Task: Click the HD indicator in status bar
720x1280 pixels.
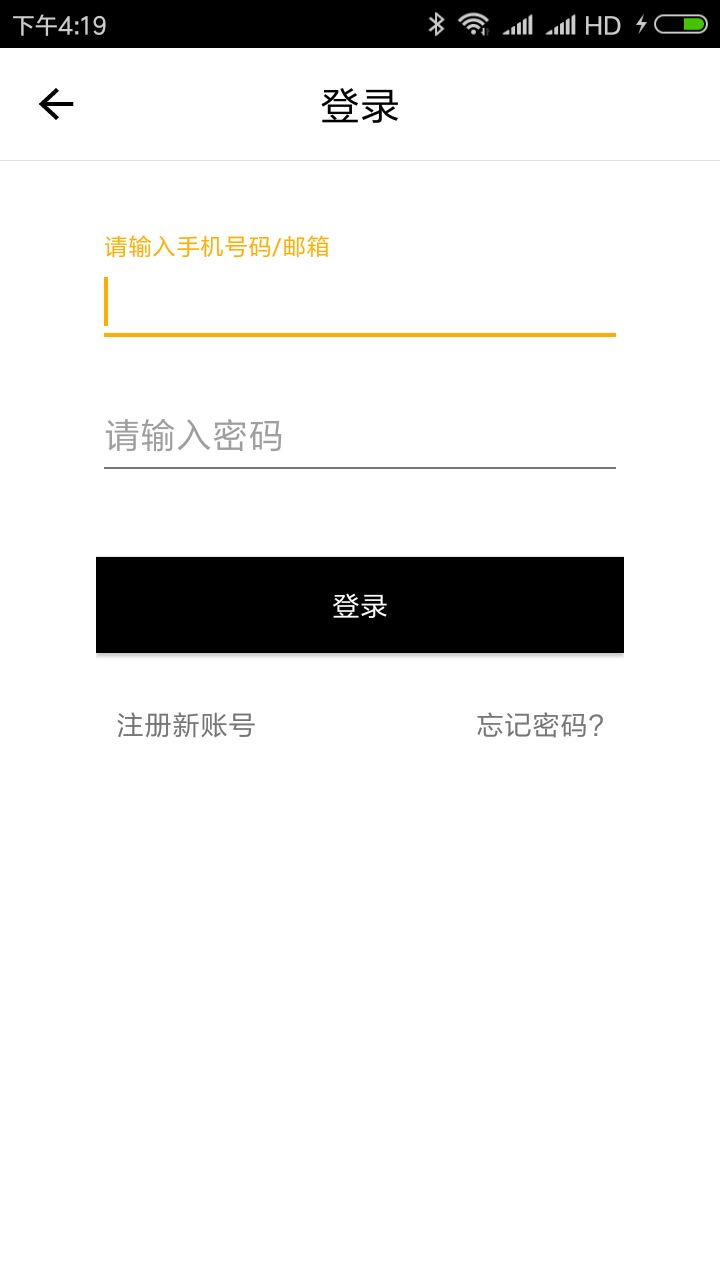Action: coord(602,22)
